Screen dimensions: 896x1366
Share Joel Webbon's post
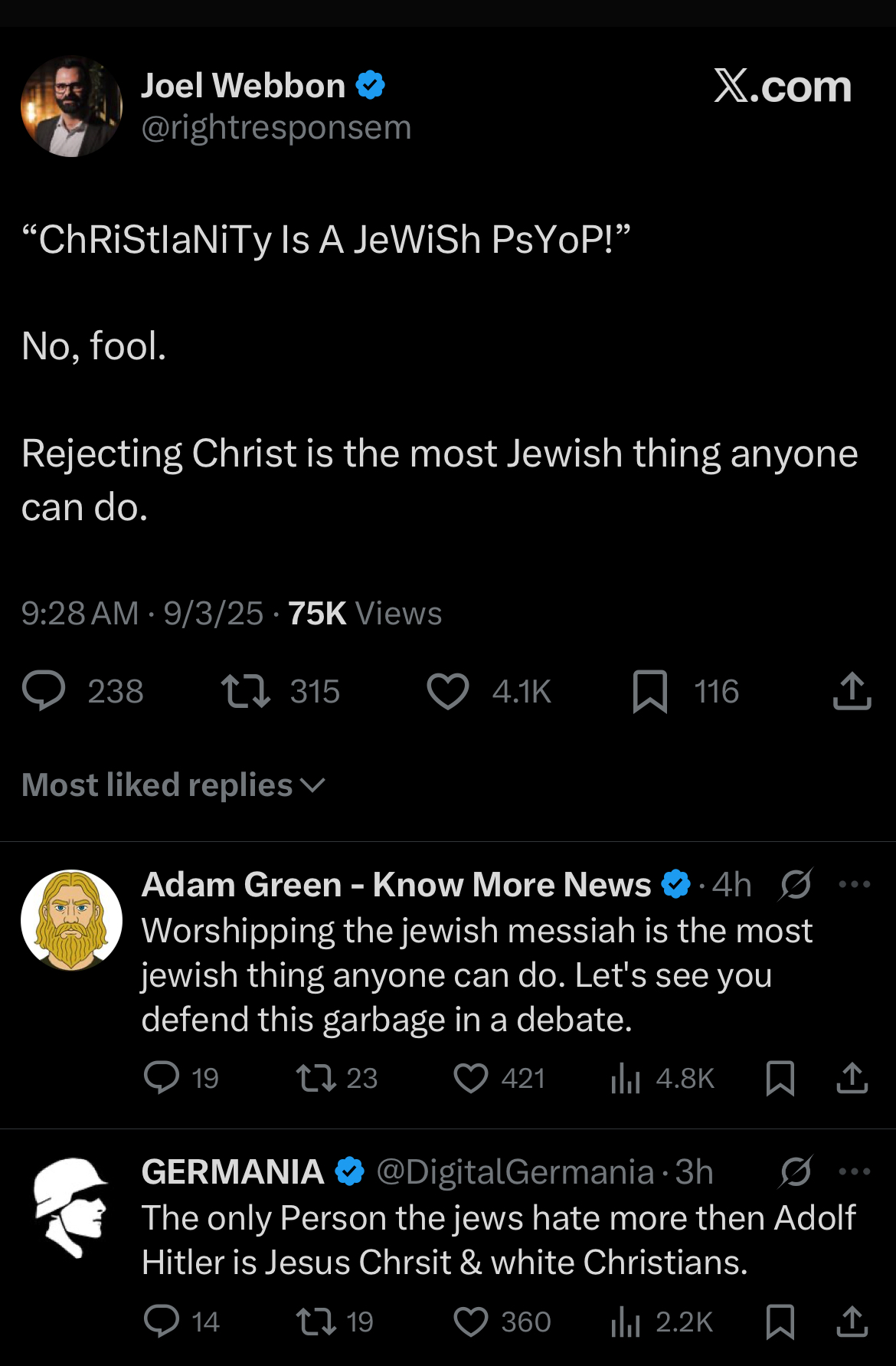852,691
